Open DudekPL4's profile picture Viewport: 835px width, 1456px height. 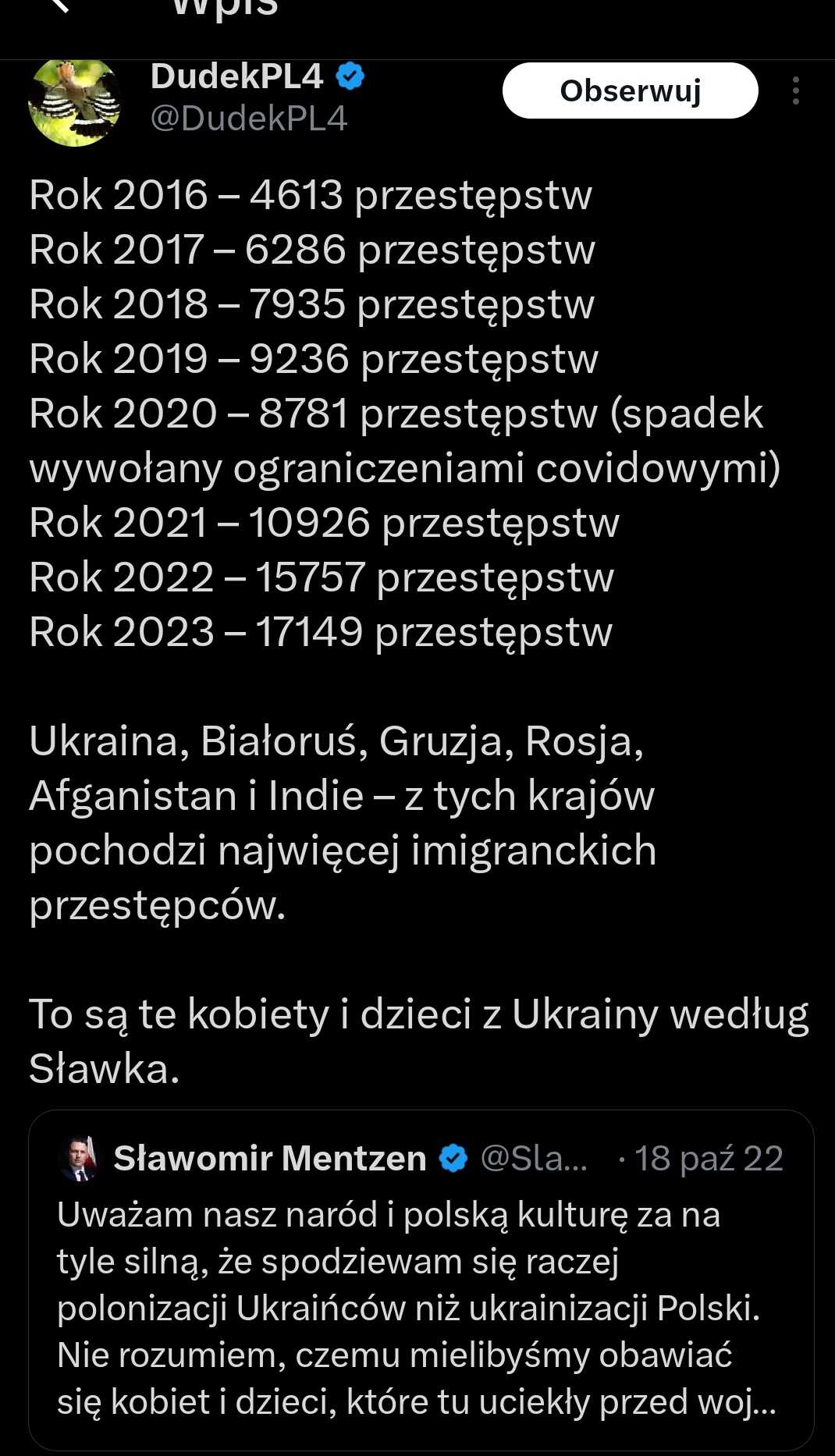click(x=75, y=102)
